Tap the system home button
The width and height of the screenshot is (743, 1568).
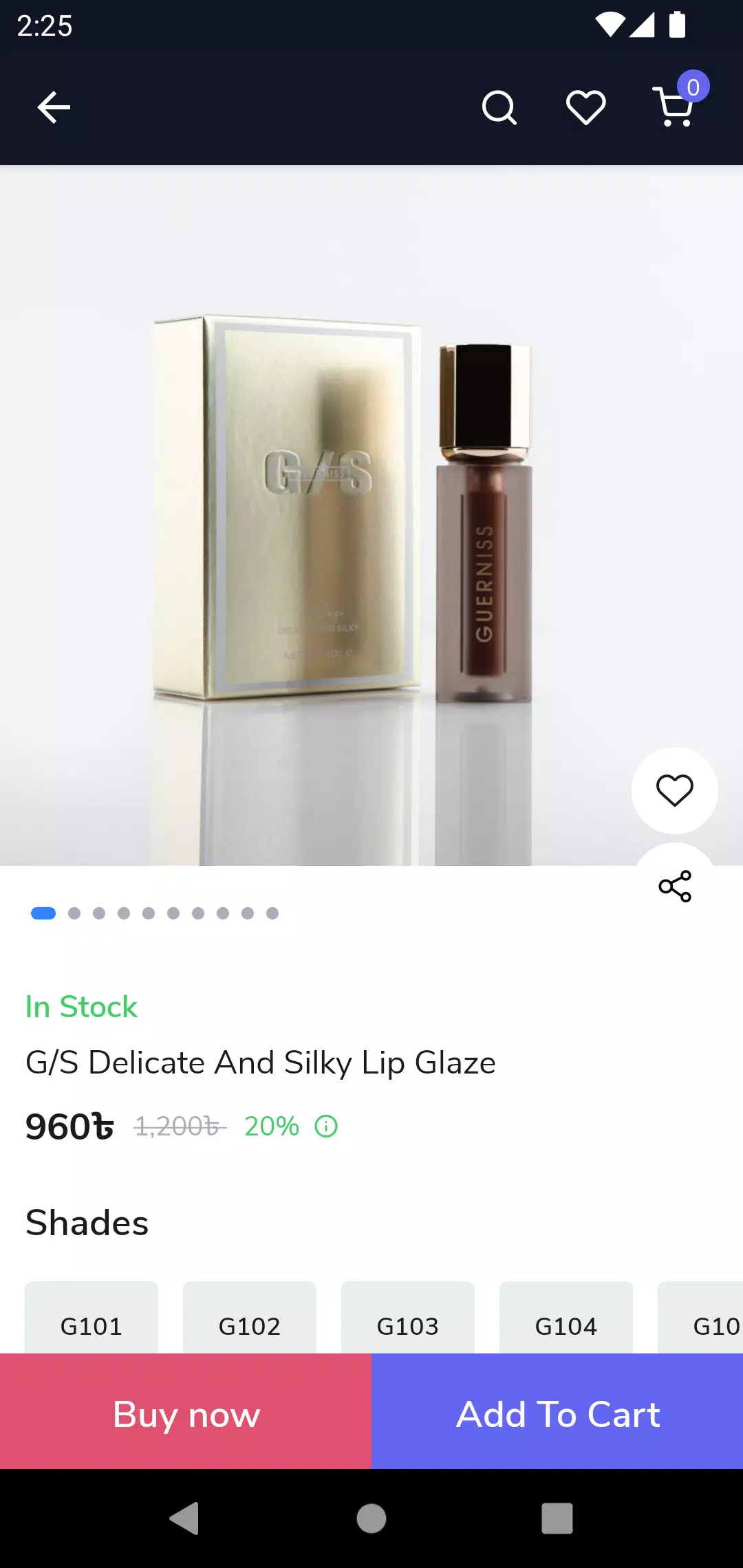(x=371, y=1518)
